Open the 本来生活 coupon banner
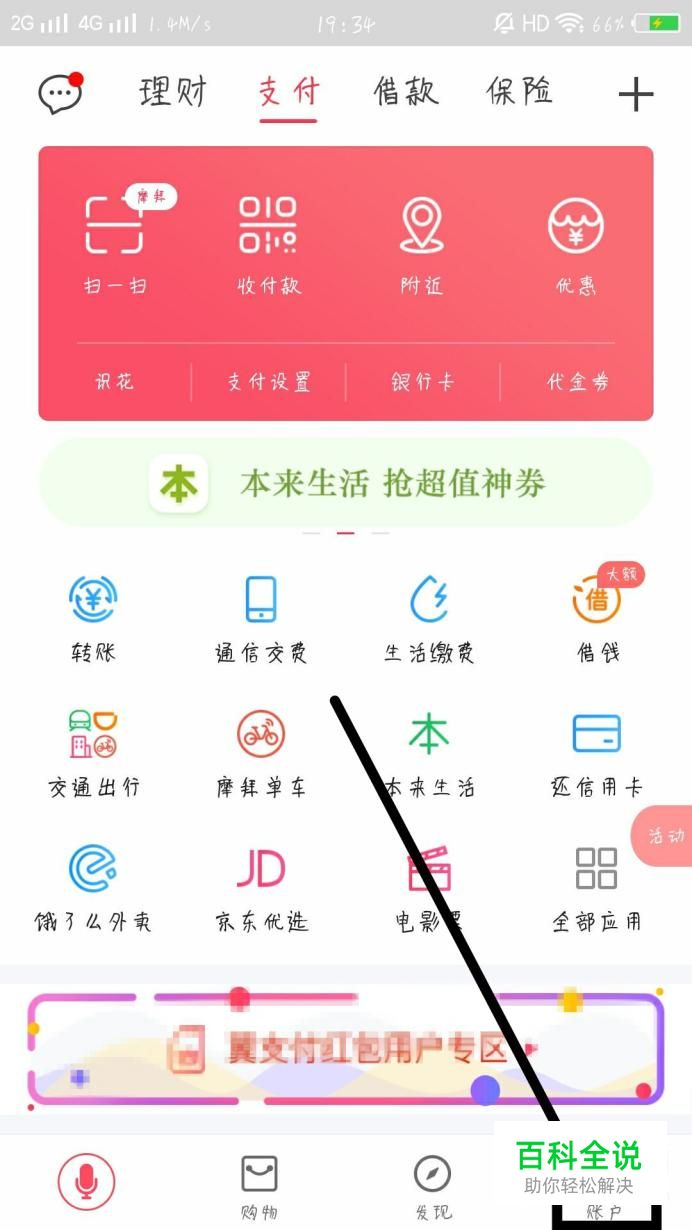This screenshot has height=1230, width=692. click(345, 484)
